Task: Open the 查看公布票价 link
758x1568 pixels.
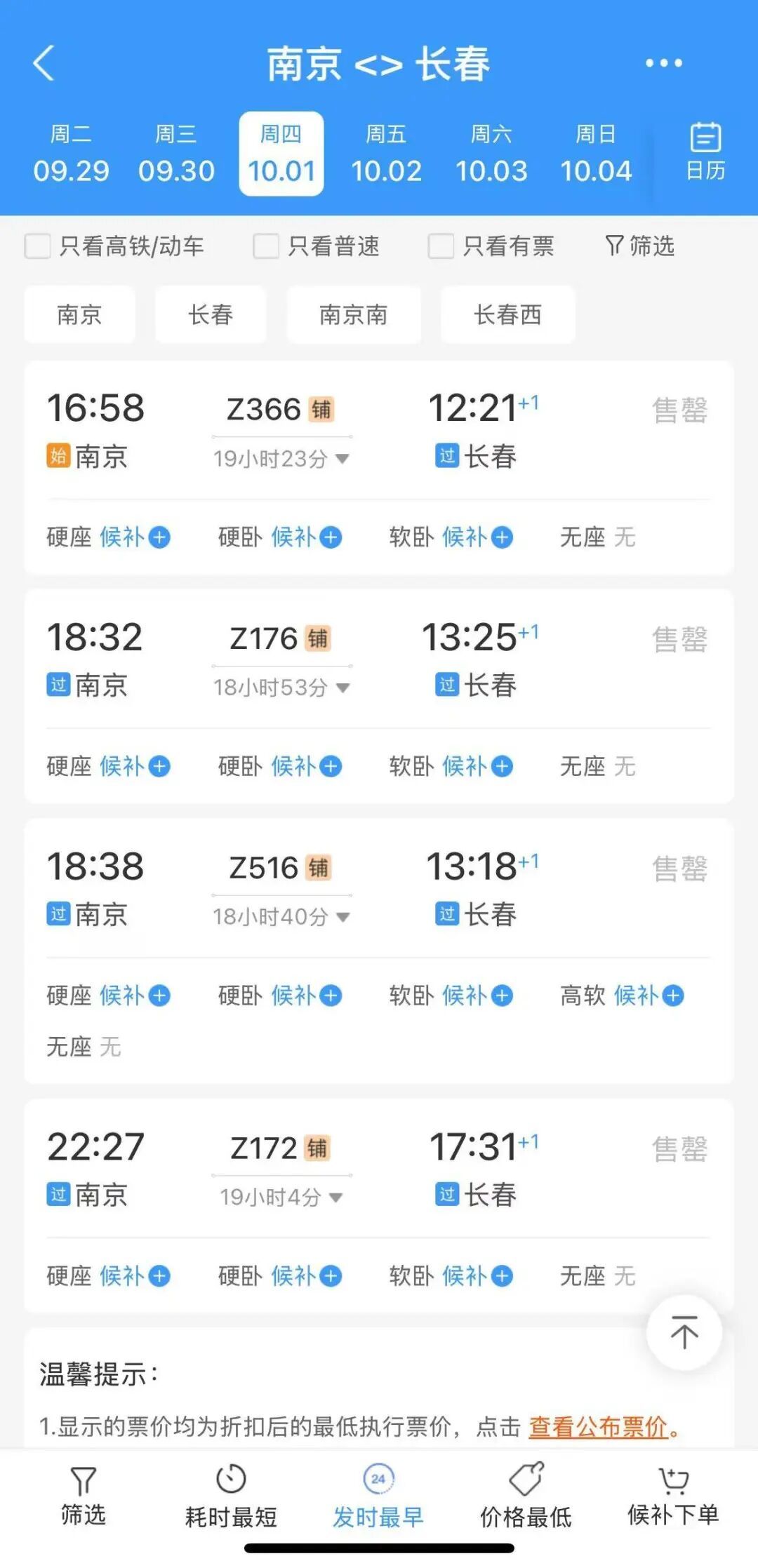Action: tap(598, 1426)
